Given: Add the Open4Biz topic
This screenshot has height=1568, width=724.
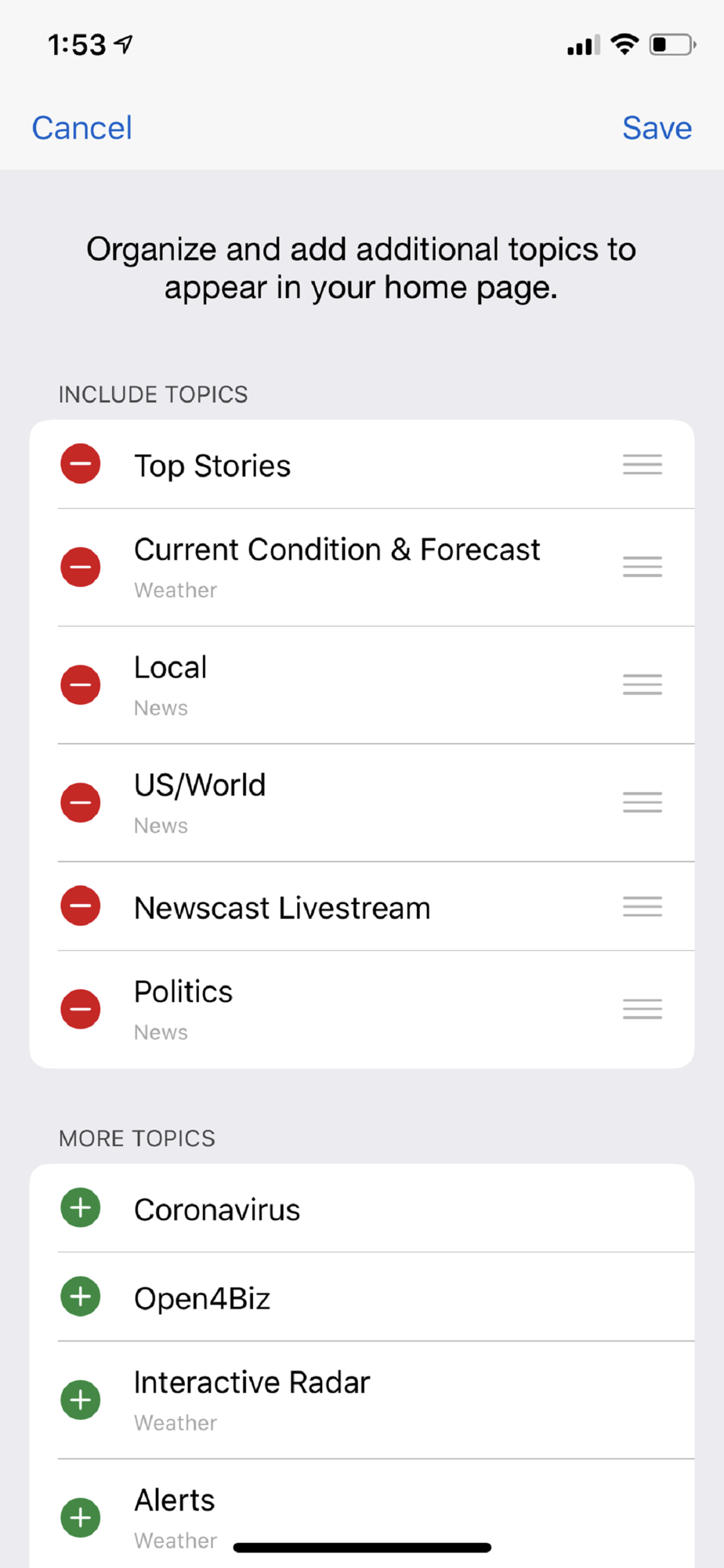Looking at the screenshot, I should (81, 1296).
